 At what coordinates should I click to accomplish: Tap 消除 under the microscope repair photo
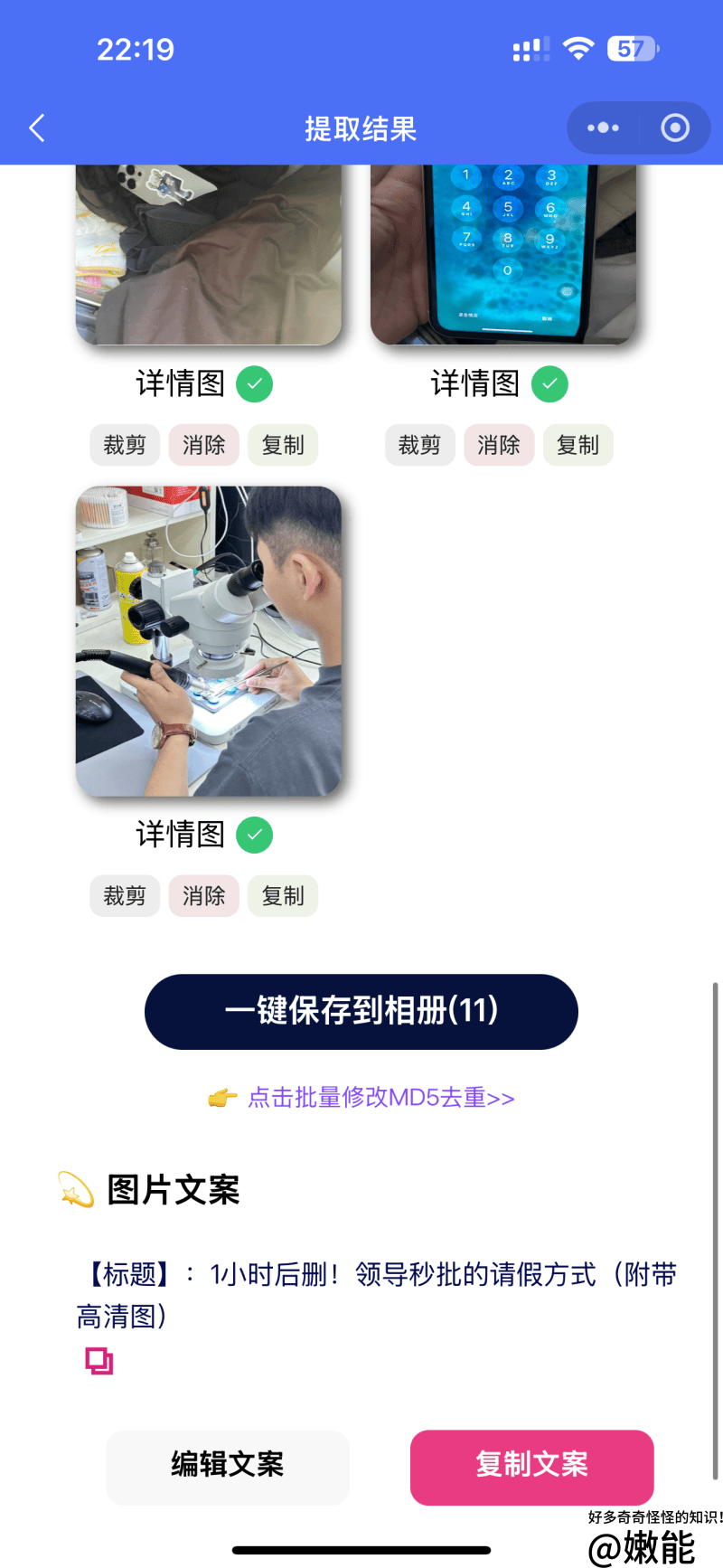coord(203,896)
